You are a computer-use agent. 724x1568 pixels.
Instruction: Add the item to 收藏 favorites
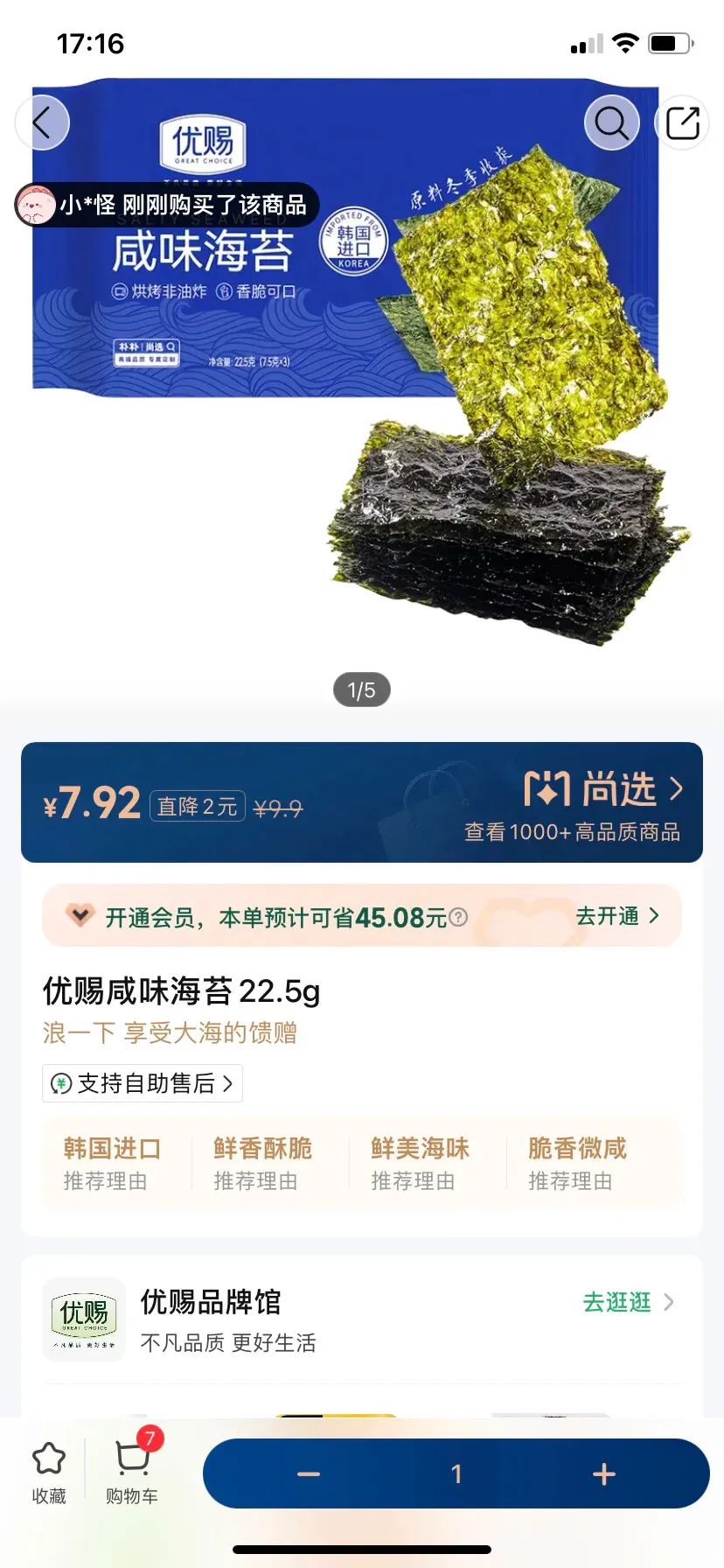coord(49,1472)
